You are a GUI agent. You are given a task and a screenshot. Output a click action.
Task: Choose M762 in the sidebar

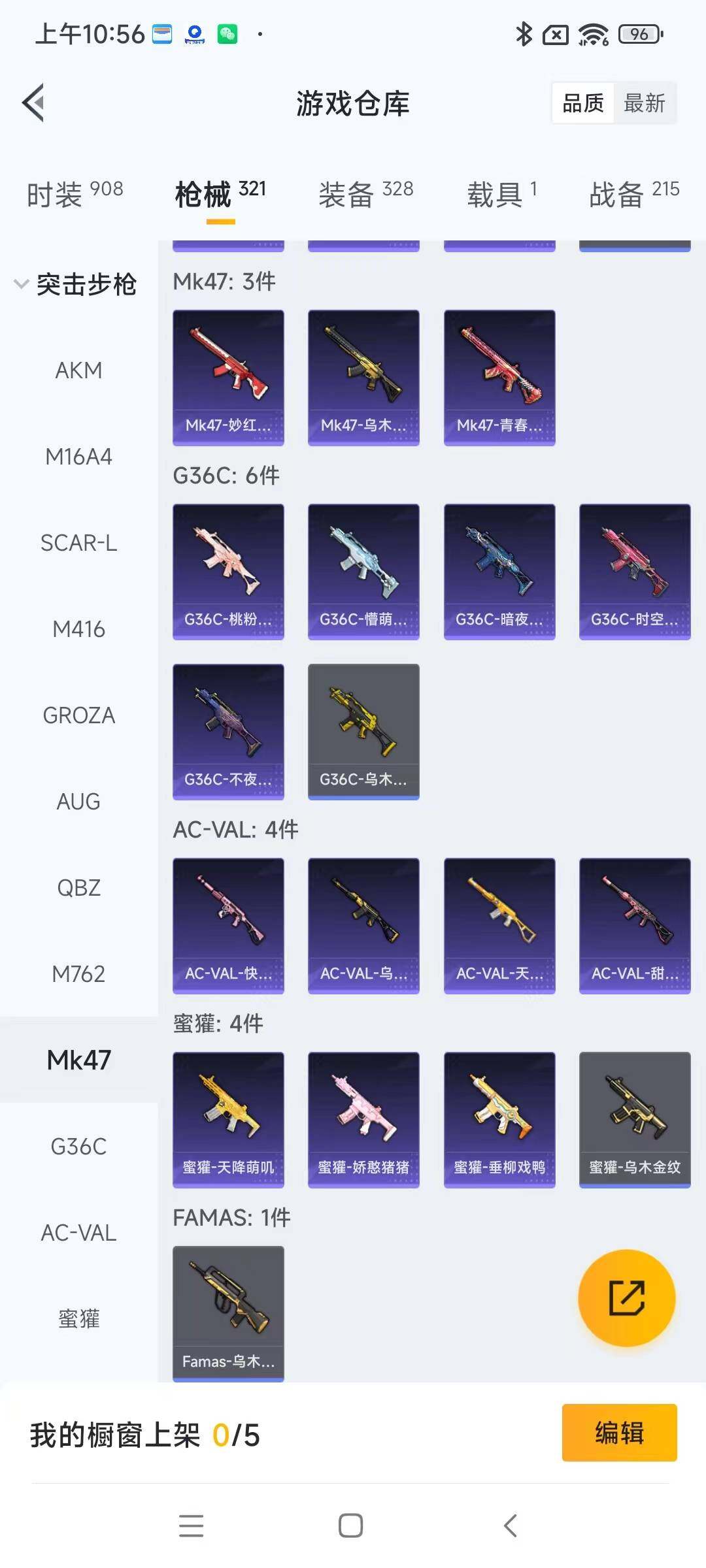tap(78, 974)
